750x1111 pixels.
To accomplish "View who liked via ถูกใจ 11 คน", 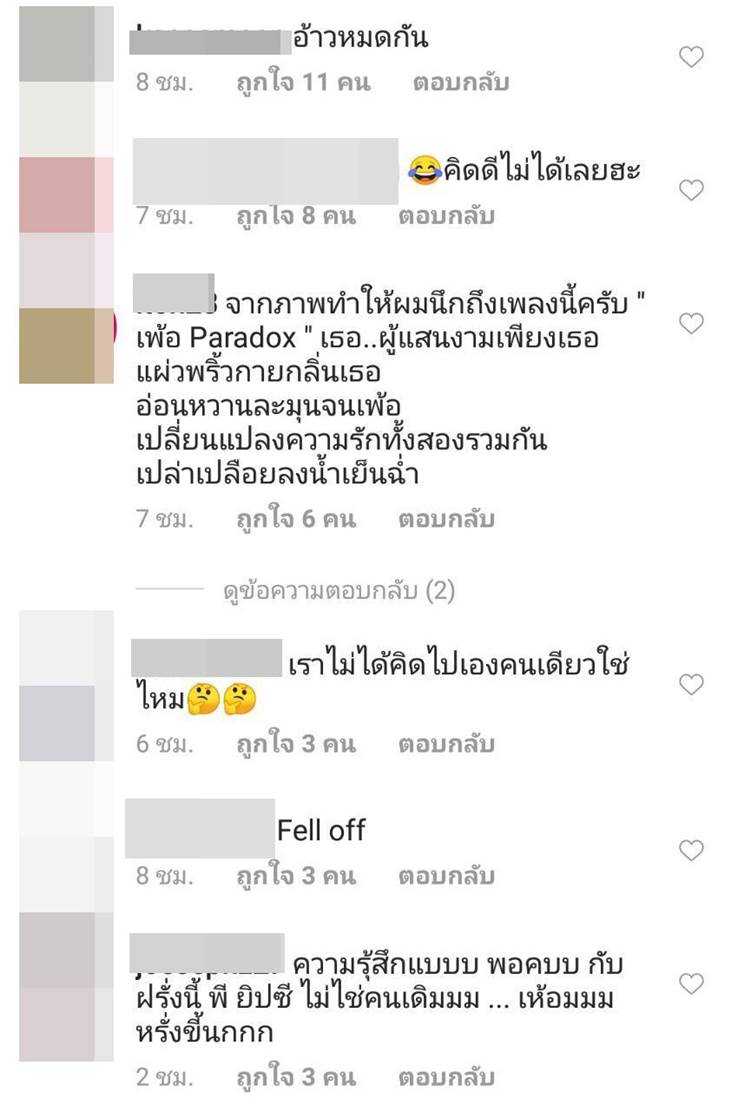I will 303,82.
